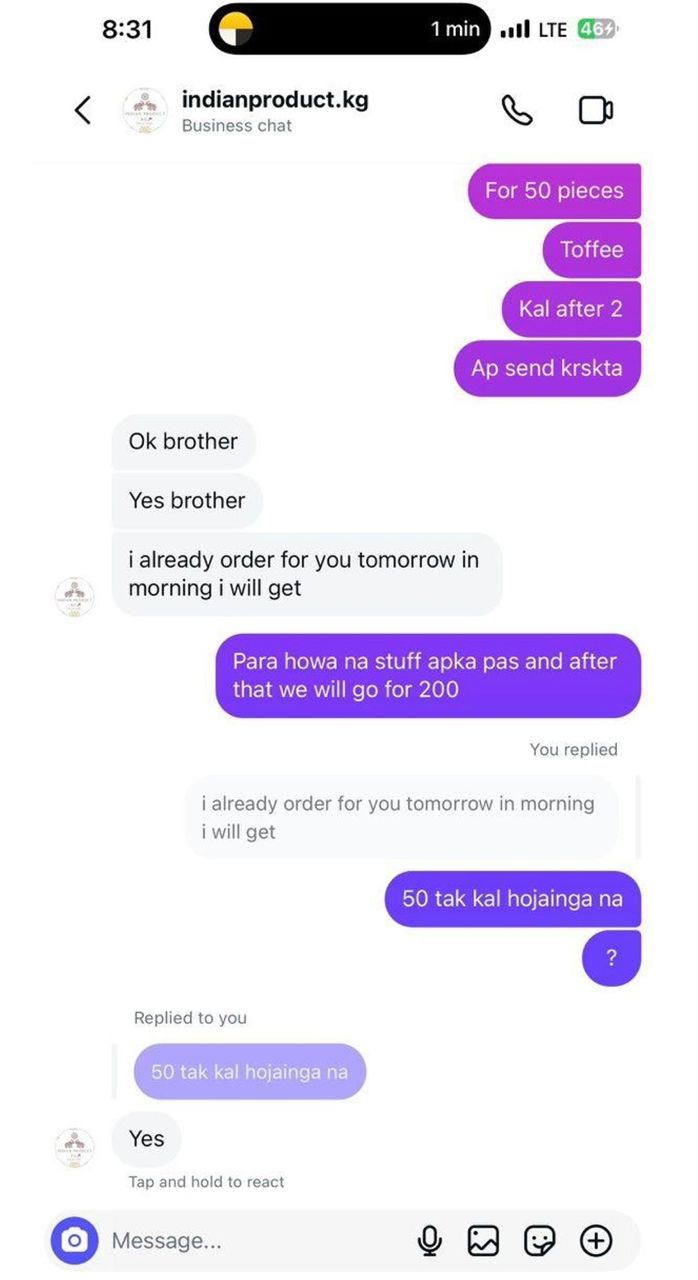698x1280 pixels.
Task: Focus the Message text field
Action: (x=250, y=1241)
